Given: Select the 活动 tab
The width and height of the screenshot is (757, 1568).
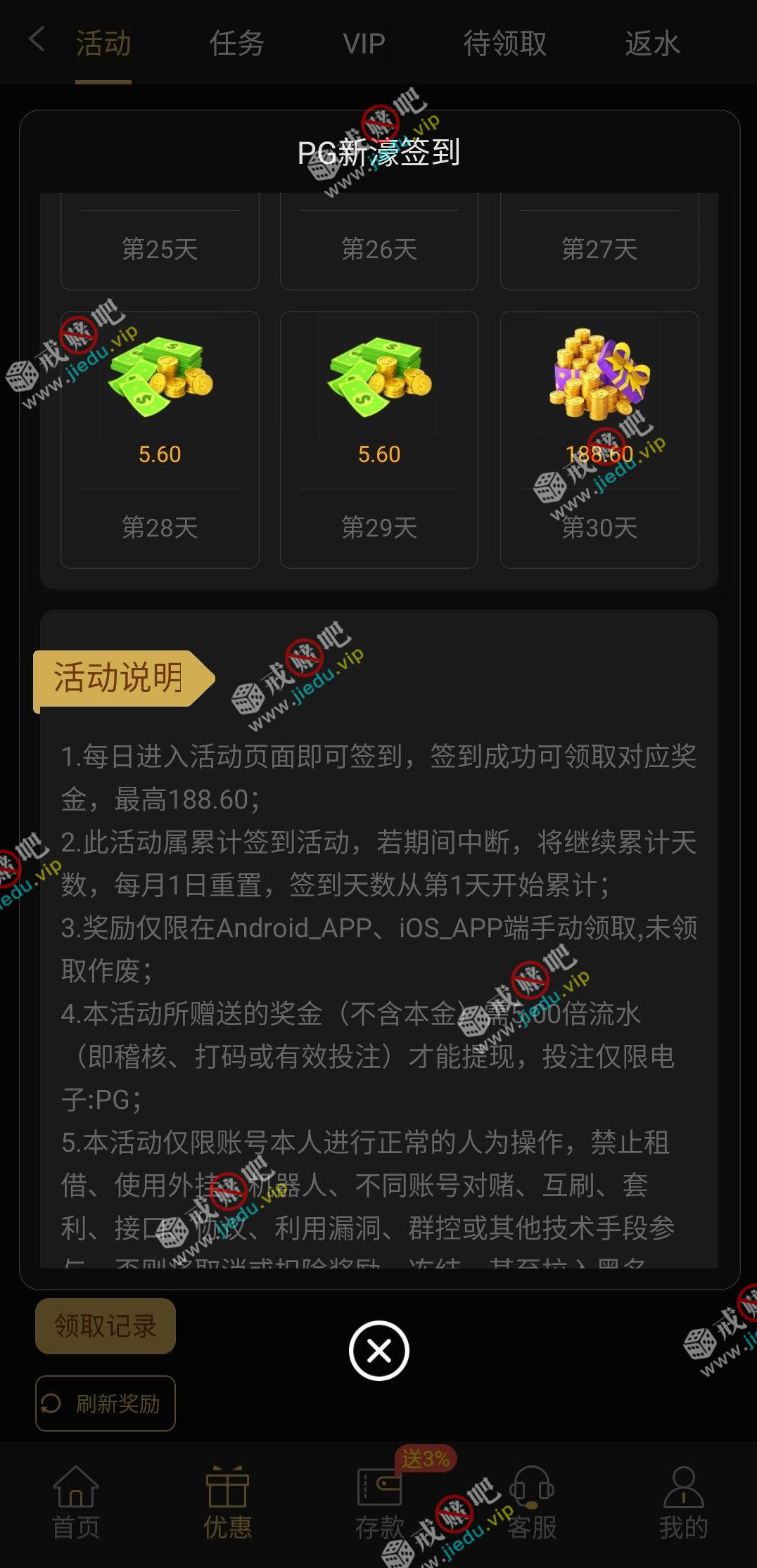Looking at the screenshot, I should [x=103, y=44].
